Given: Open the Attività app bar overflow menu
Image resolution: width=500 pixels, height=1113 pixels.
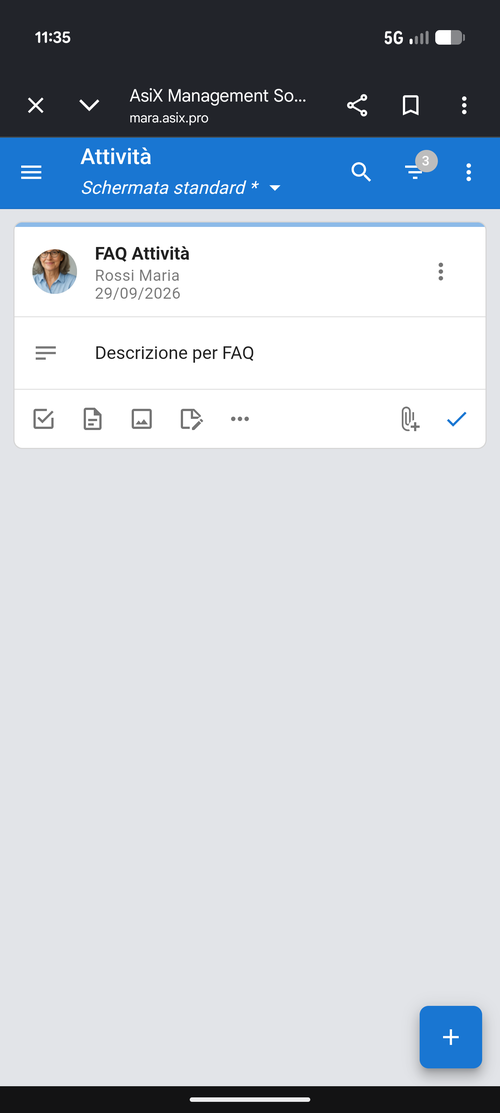Looking at the screenshot, I should coord(468,172).
